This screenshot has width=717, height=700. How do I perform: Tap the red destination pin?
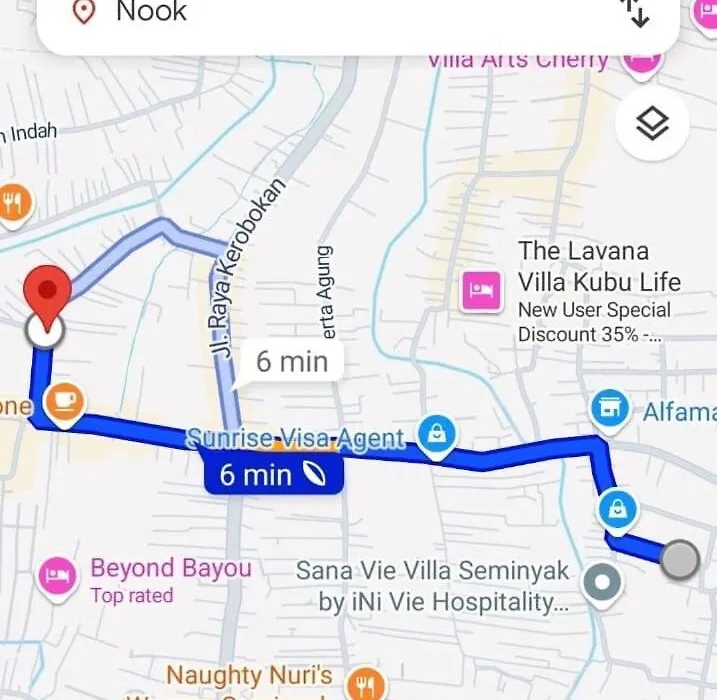47,292
